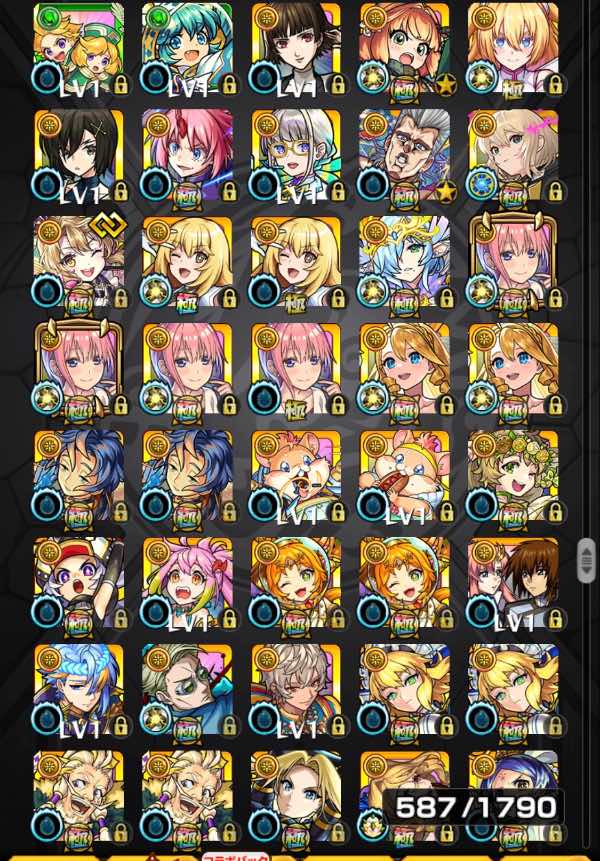Open the teal-haired fanged girl tile
The width and height of the screenshot is (600, 861).
coord(188,48)
